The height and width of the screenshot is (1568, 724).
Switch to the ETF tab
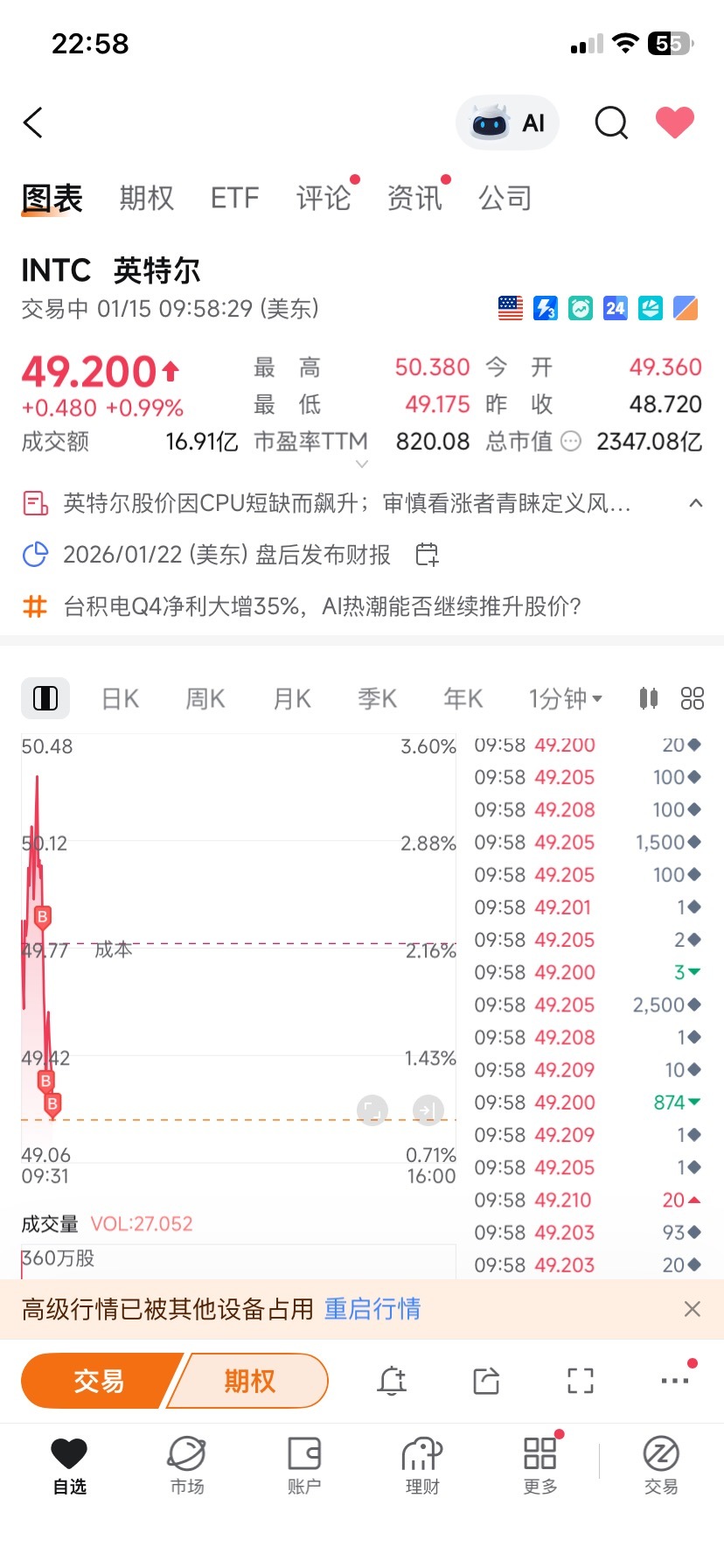coord(235,199)
